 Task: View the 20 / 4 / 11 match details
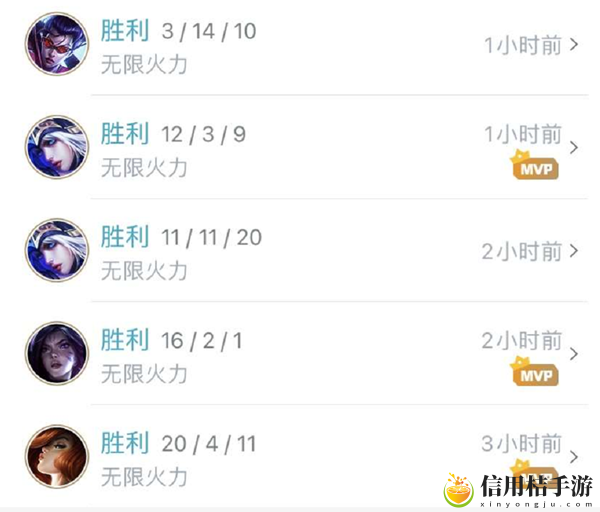[300, 456]
